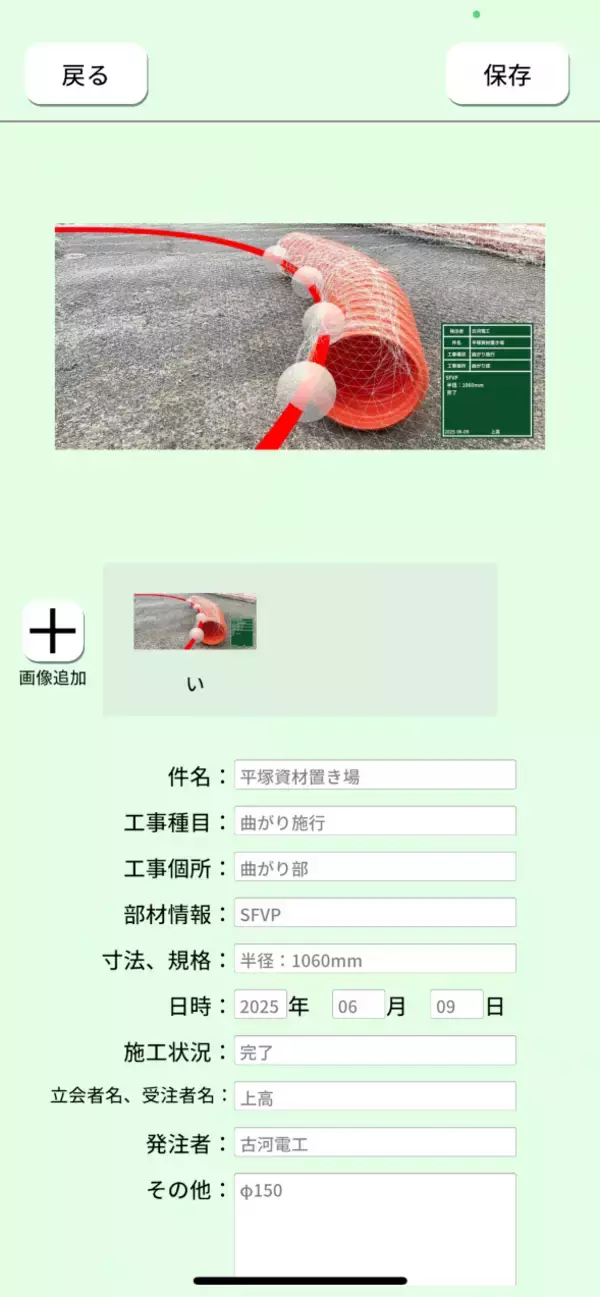600x1297 pixels.
Task: Edit the 部材情報 field
Action: [x=375, y=913]
